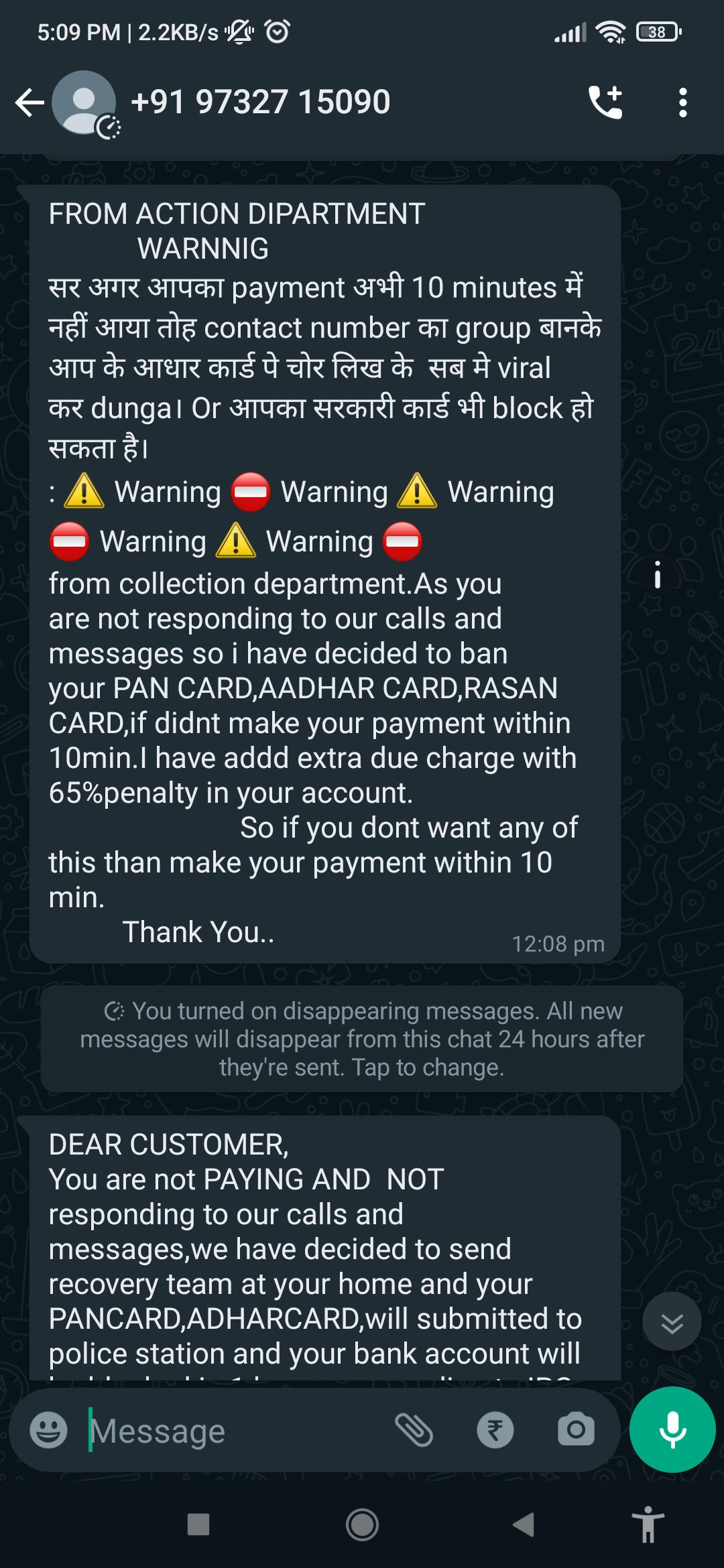This screenshot has height=1568, width=724.
Task: Tap the system home button
Action: point(362,1524)
